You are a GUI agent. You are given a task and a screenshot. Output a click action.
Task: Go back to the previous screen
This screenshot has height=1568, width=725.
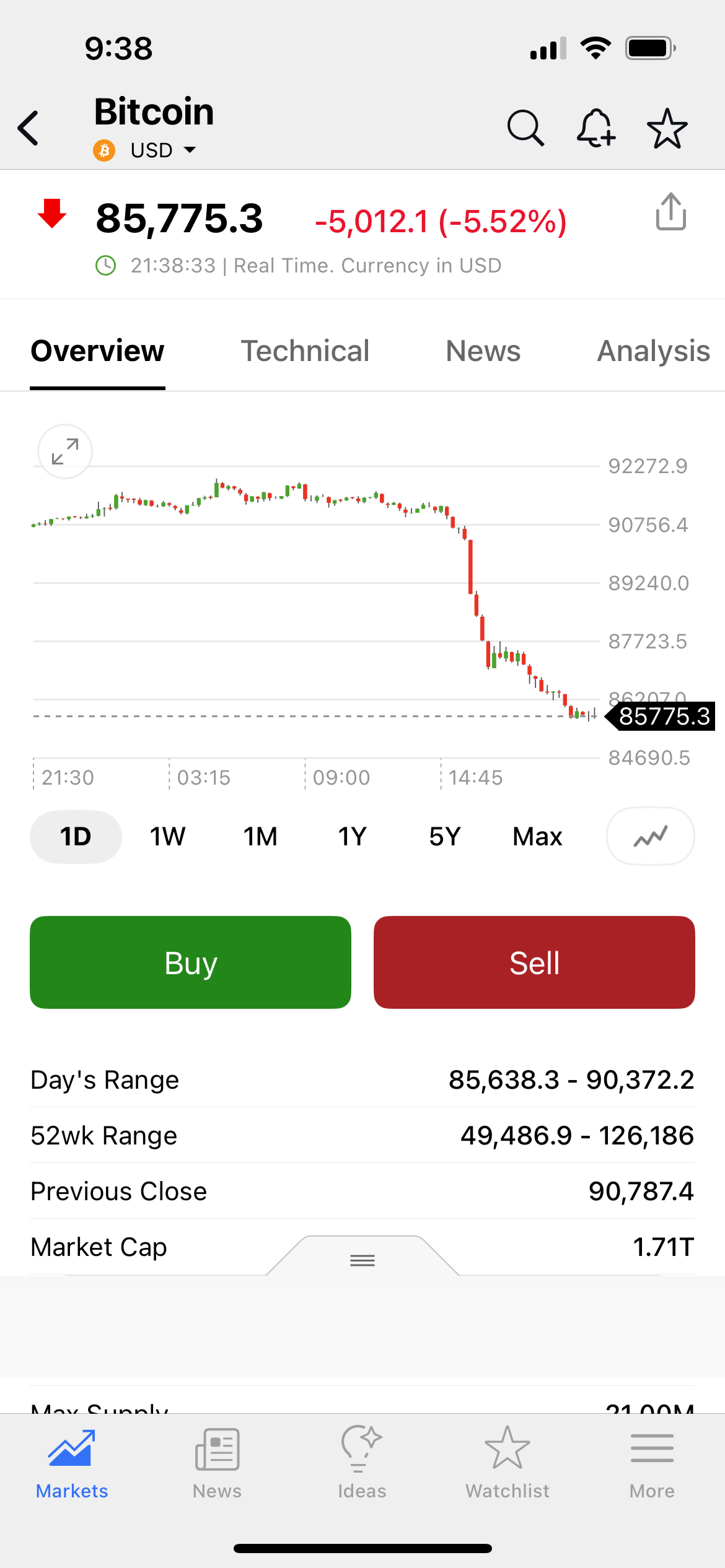click(x=29, y=128)
